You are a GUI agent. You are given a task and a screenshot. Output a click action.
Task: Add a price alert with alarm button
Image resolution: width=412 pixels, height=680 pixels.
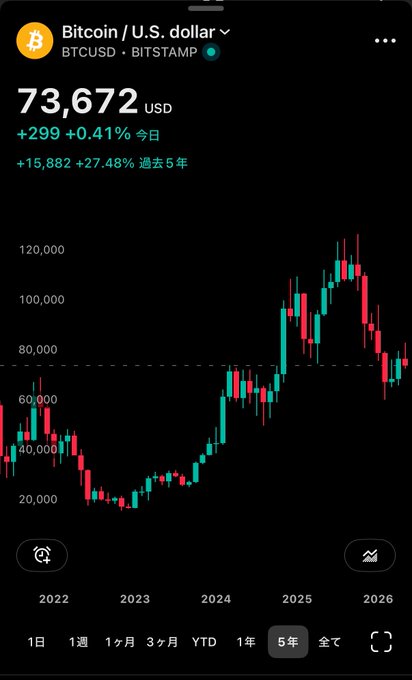[x=42, y=555]
